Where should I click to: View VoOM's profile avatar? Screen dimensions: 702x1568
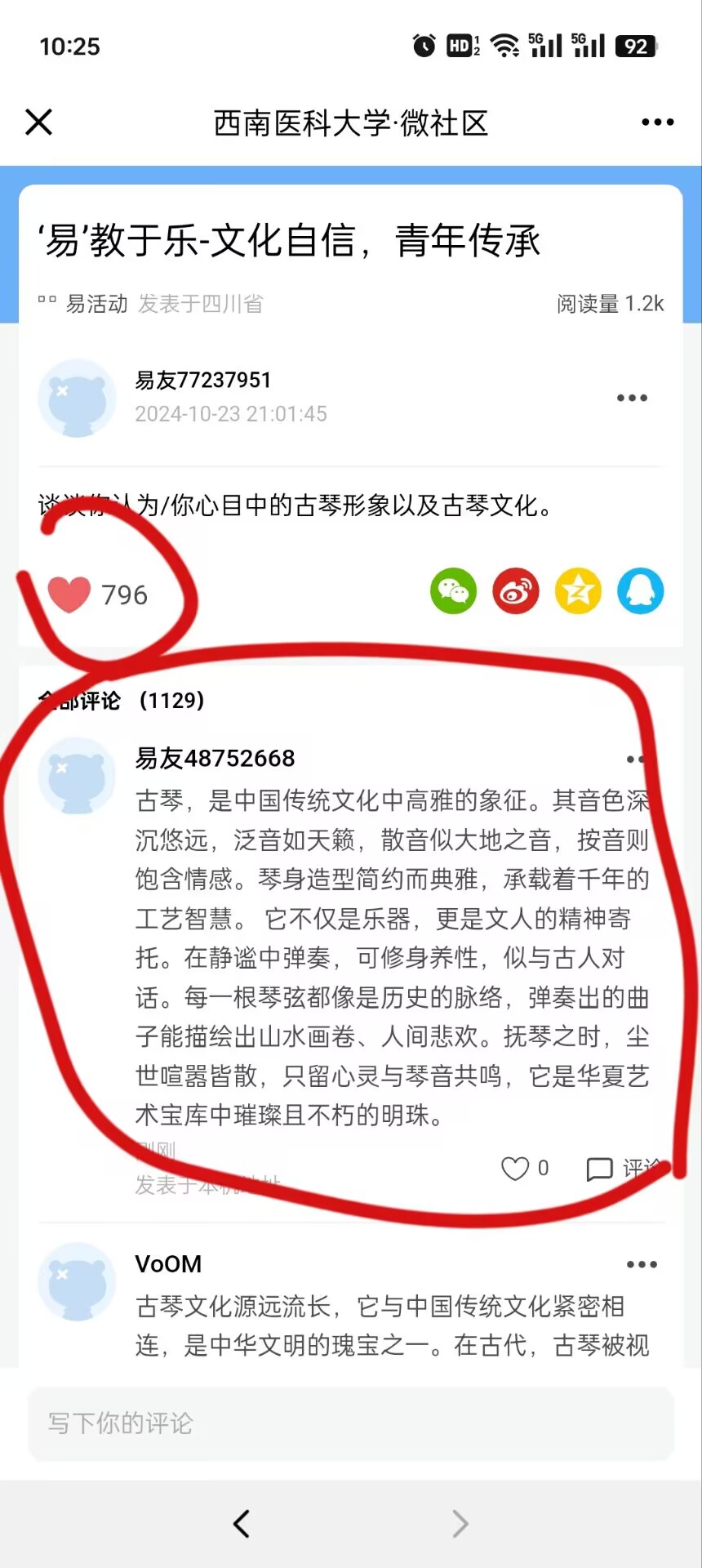pos(78,1281)
